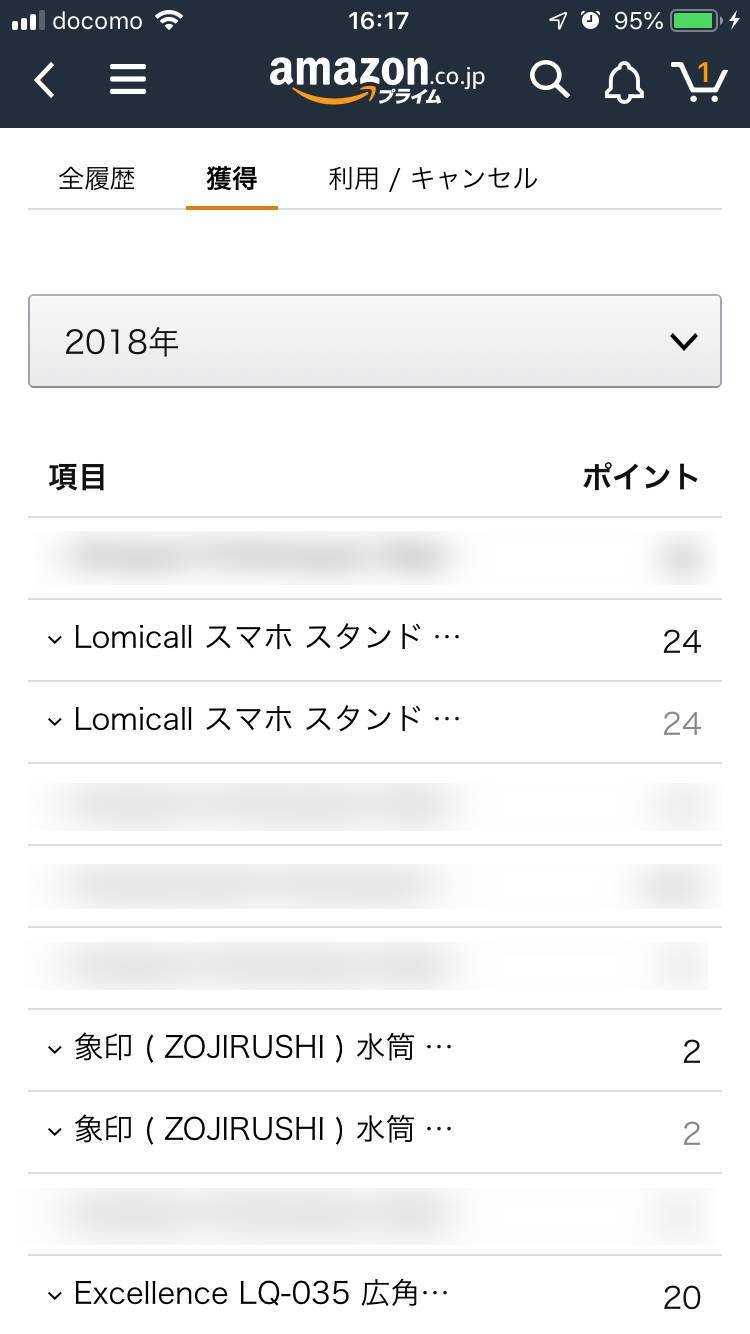Viewport: 750px width, 1334px height.
Task: Select the 獲得 tab
Action: pyautogui.click(x=232, y=179)
